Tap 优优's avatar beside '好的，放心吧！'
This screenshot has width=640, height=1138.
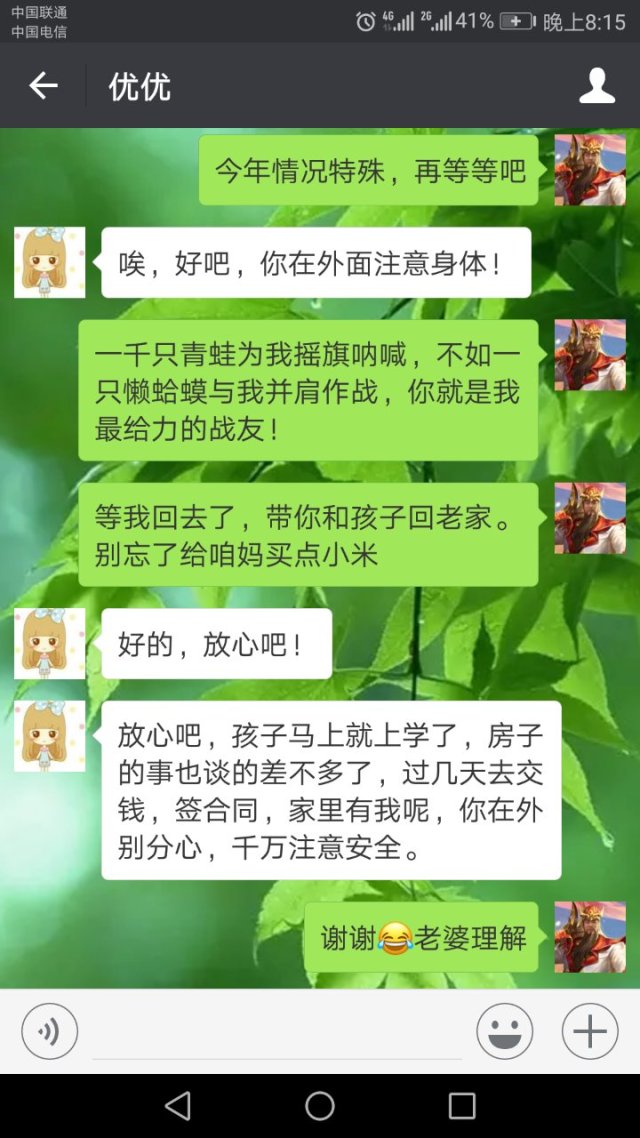[49, 644]
